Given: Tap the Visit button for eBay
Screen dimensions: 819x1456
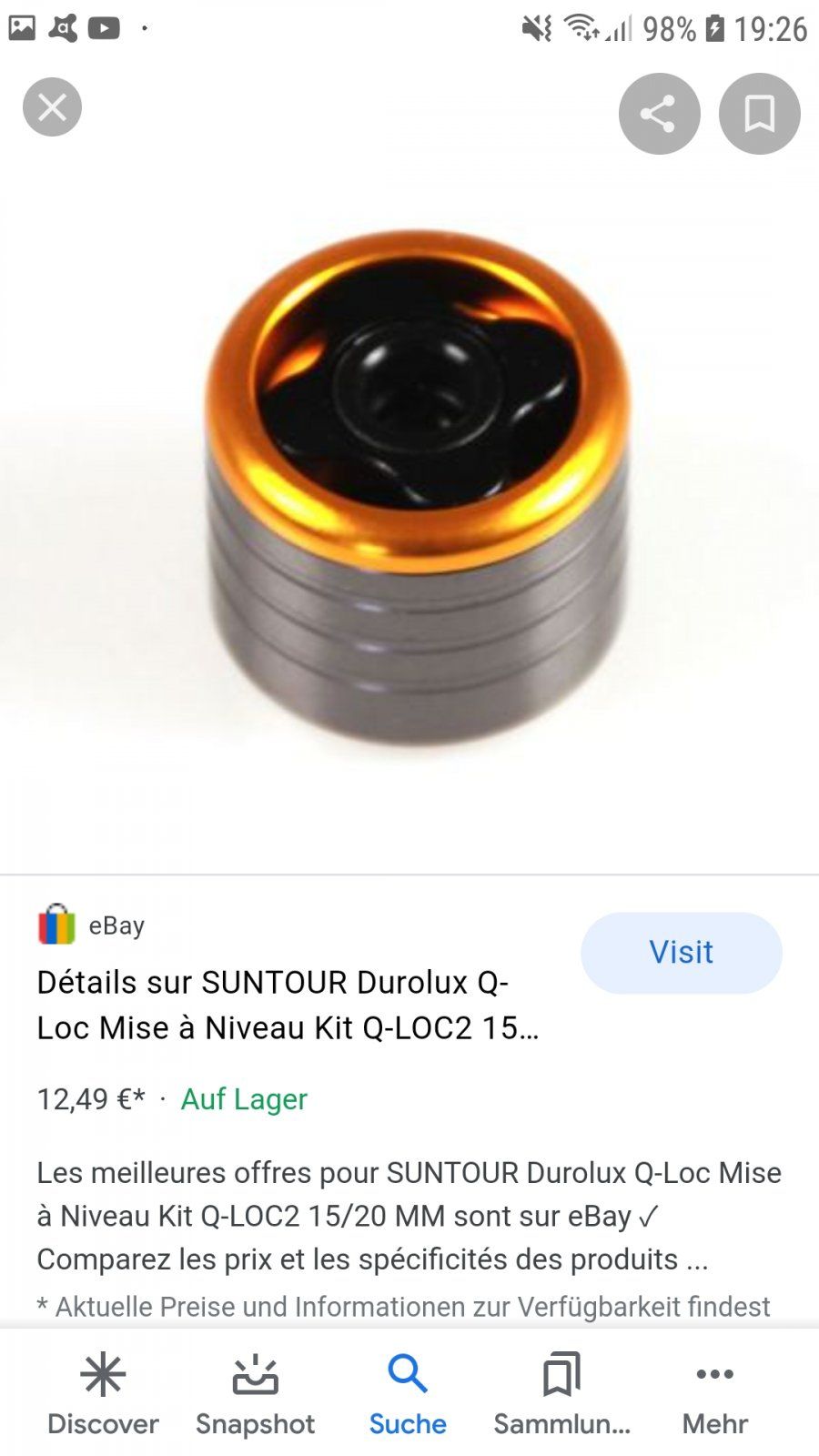Looking at the screenshot, I should pos(681,952).
